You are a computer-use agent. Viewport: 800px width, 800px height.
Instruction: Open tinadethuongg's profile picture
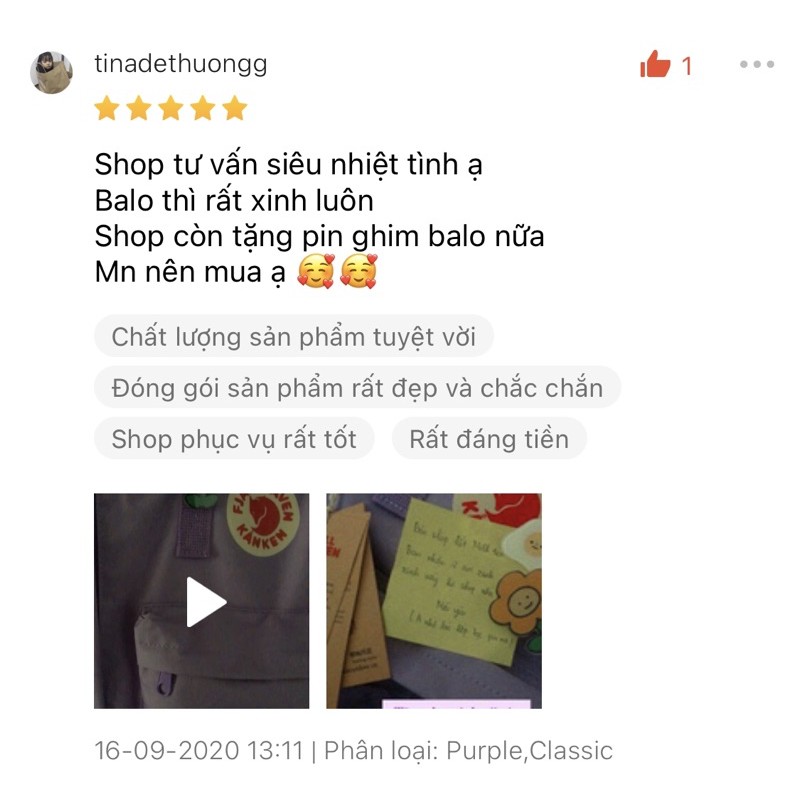[x=51, y=72]
